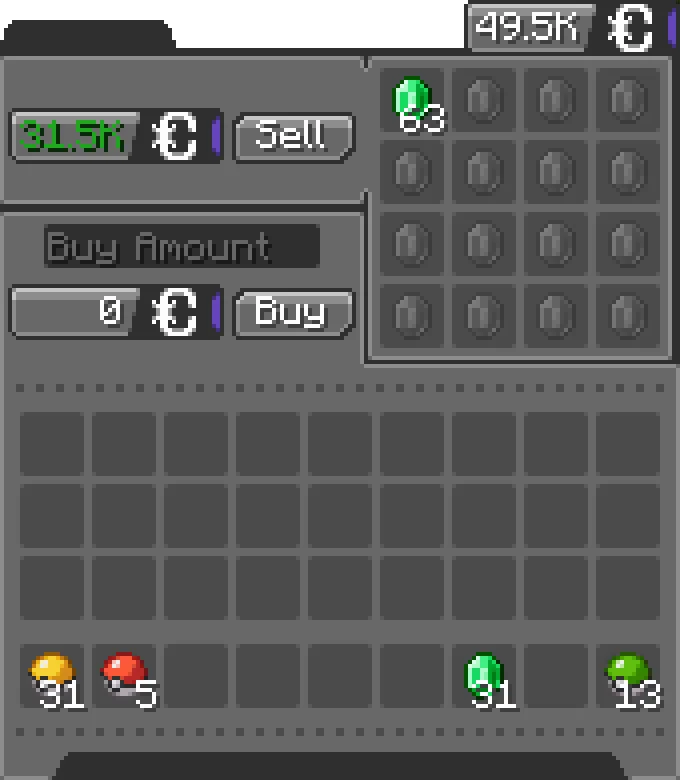This screenshot has width=680, height=780.
Task: Tap the Buy button
Action: pyautogui.click(x=293, y=314)
